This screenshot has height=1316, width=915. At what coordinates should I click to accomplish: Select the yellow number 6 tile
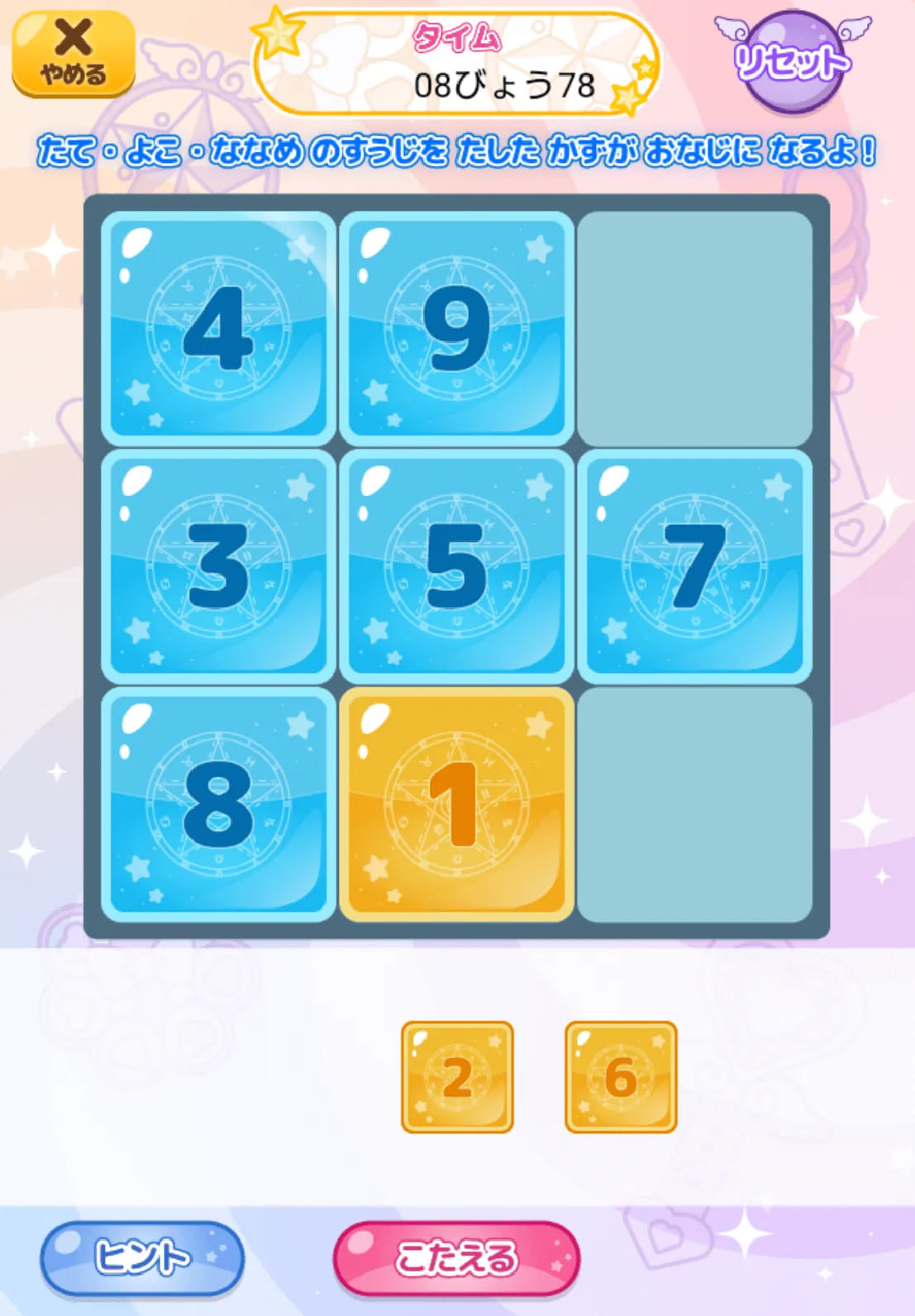click(x=621, y=1076)
